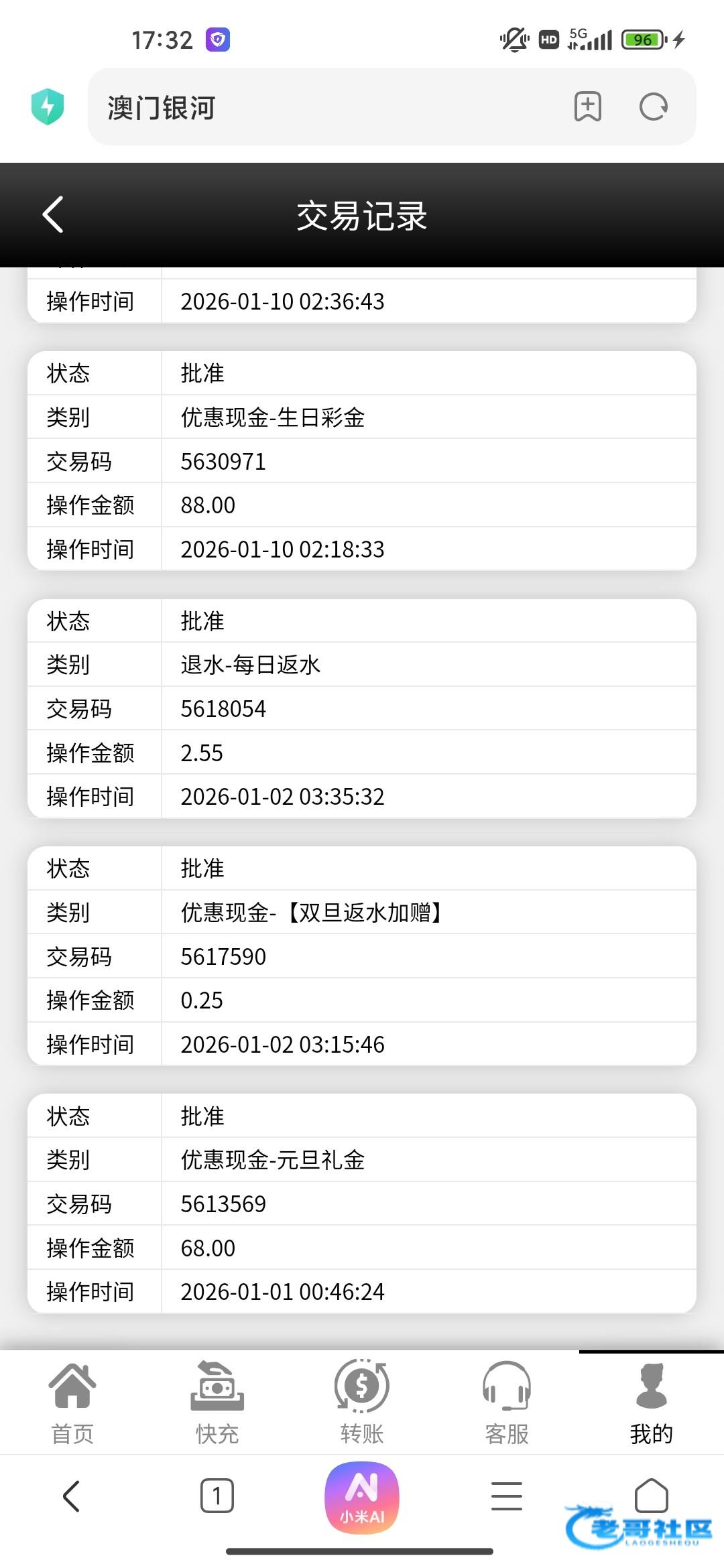Reload the current page
Screen dimensions: 724x1568
[x=653, y=107]
